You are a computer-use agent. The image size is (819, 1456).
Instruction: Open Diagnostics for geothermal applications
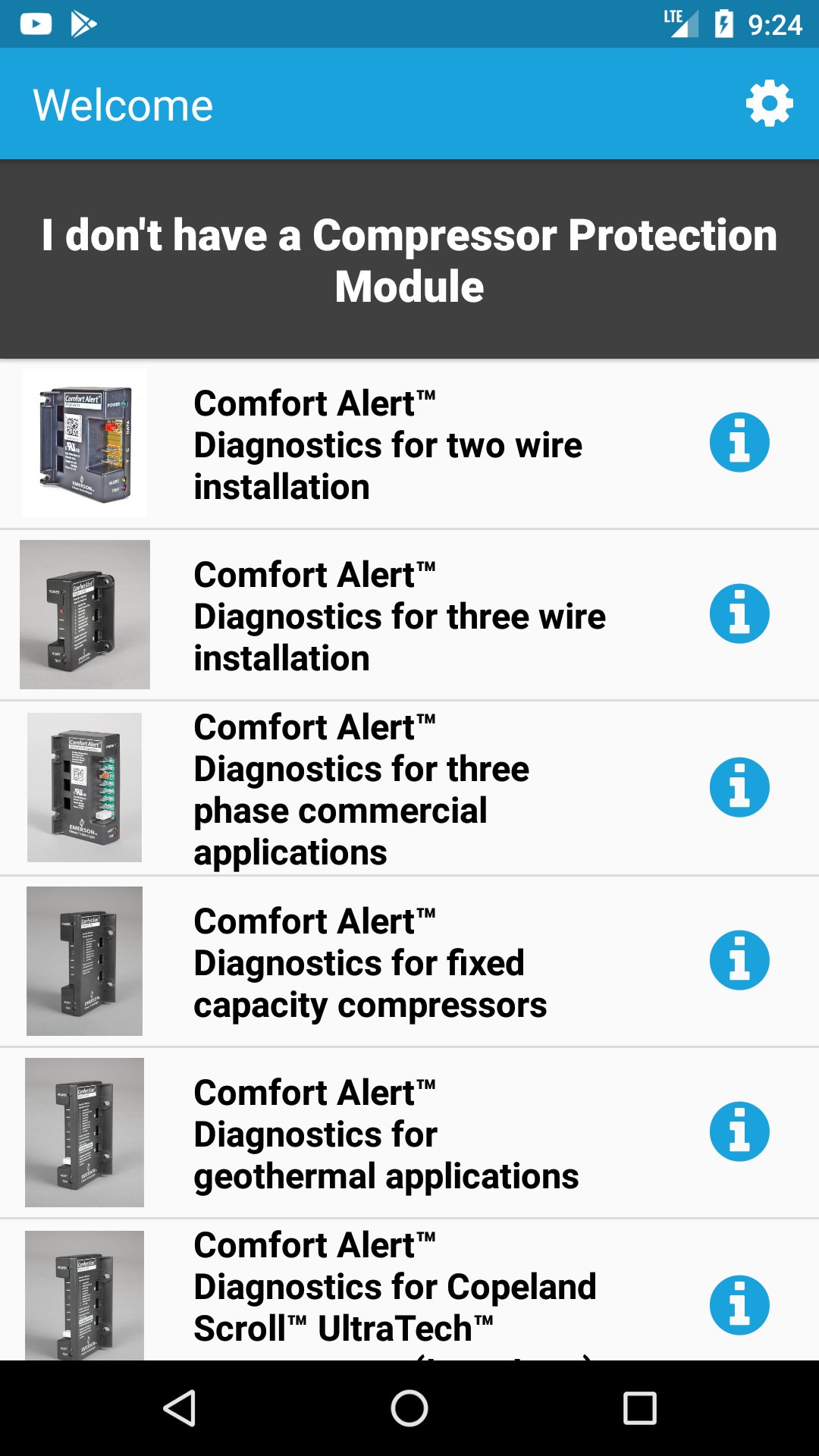[409, 1134]
